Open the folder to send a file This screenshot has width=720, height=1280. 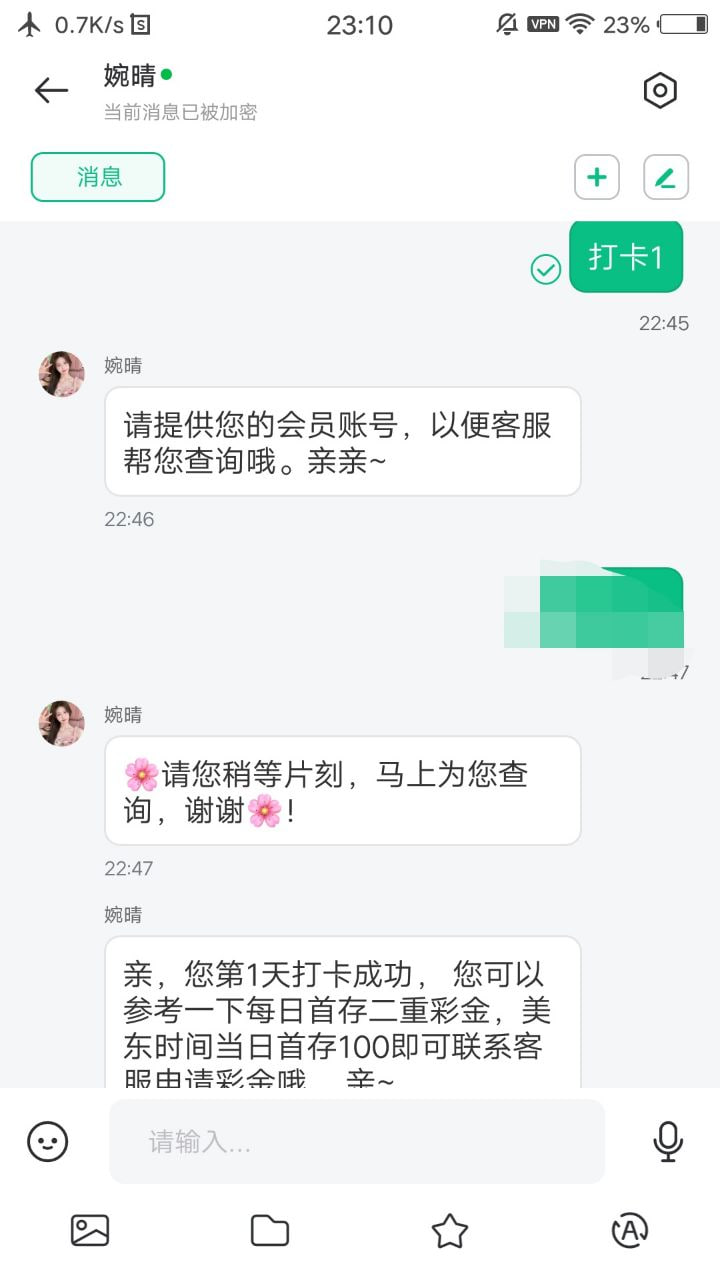[270, 1230]
